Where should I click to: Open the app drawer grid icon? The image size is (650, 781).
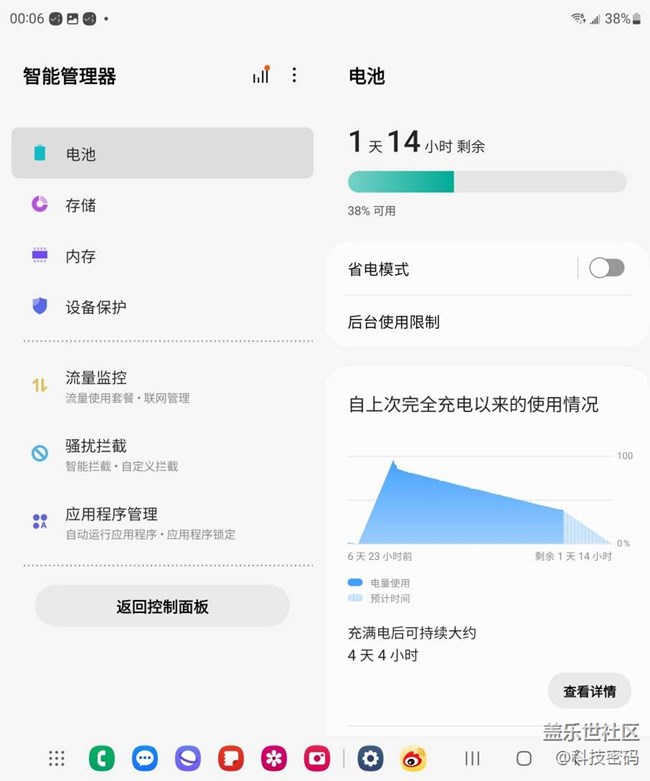57,759
